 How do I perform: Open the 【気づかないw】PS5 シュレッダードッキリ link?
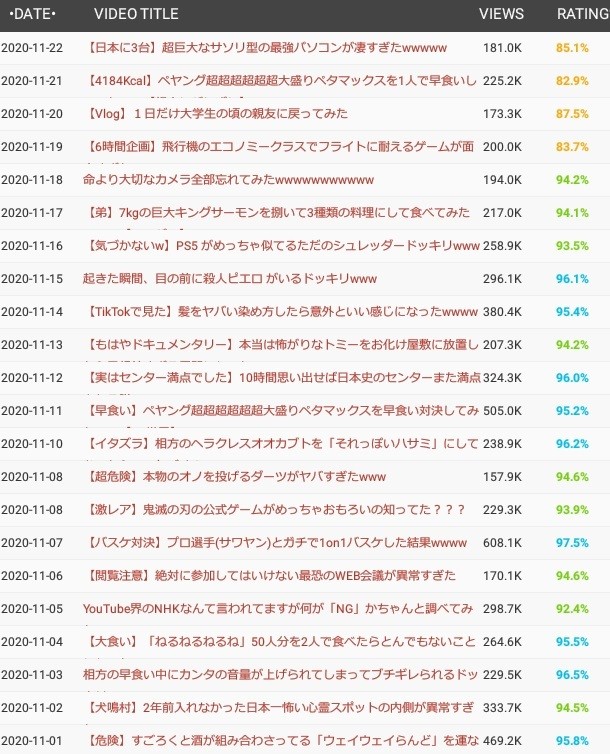[x=282, y=246]
